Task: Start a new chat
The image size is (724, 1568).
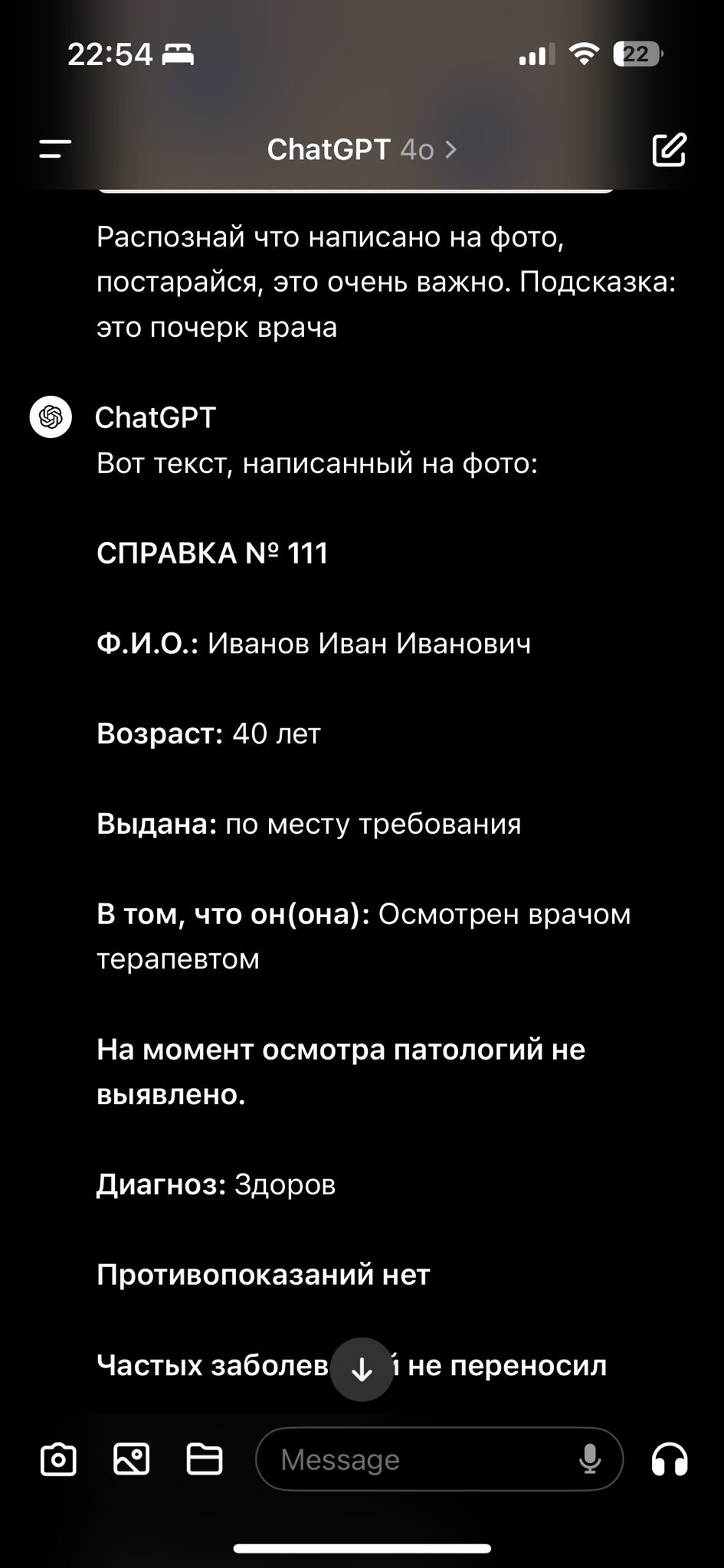Action: (x=669, y=149)
